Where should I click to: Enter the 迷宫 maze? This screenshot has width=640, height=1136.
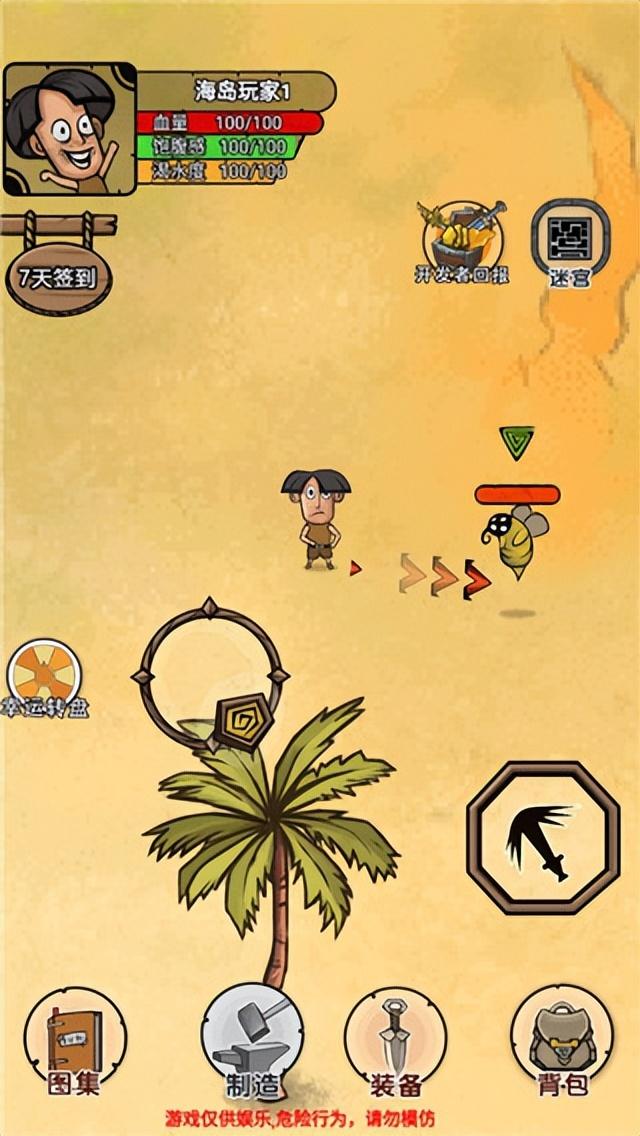pos(570,243)
